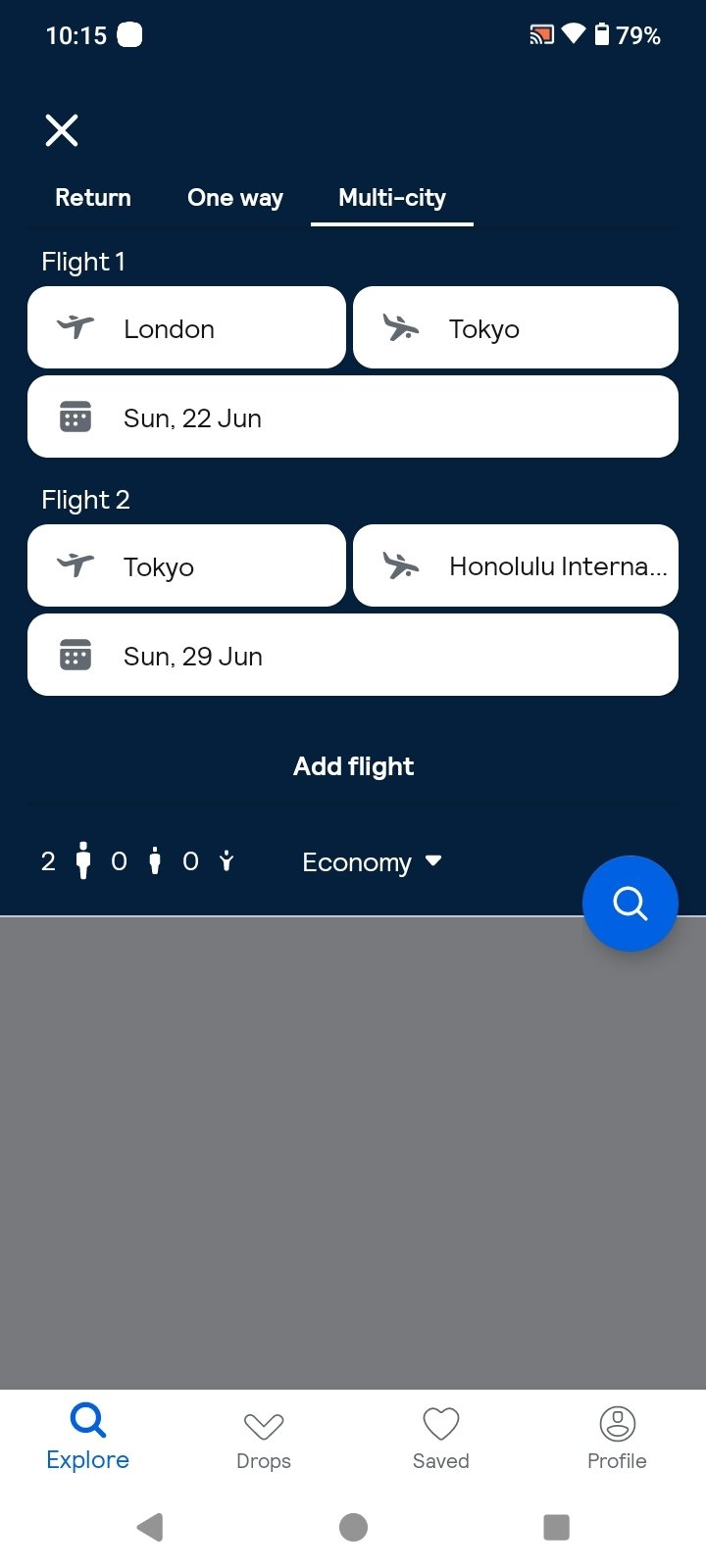Edit the passenger count selector
The image size is (706, 1568).
(137, 861)
